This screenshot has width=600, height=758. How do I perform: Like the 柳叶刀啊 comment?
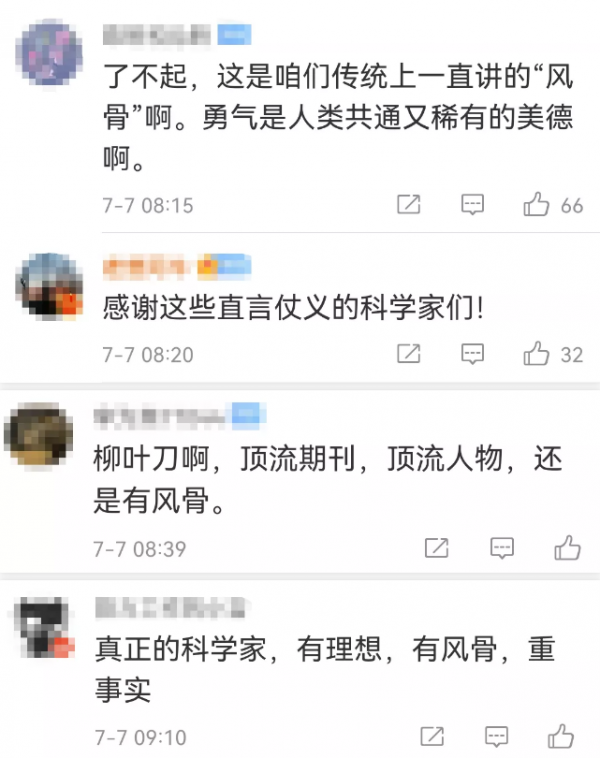click(567, 548)
